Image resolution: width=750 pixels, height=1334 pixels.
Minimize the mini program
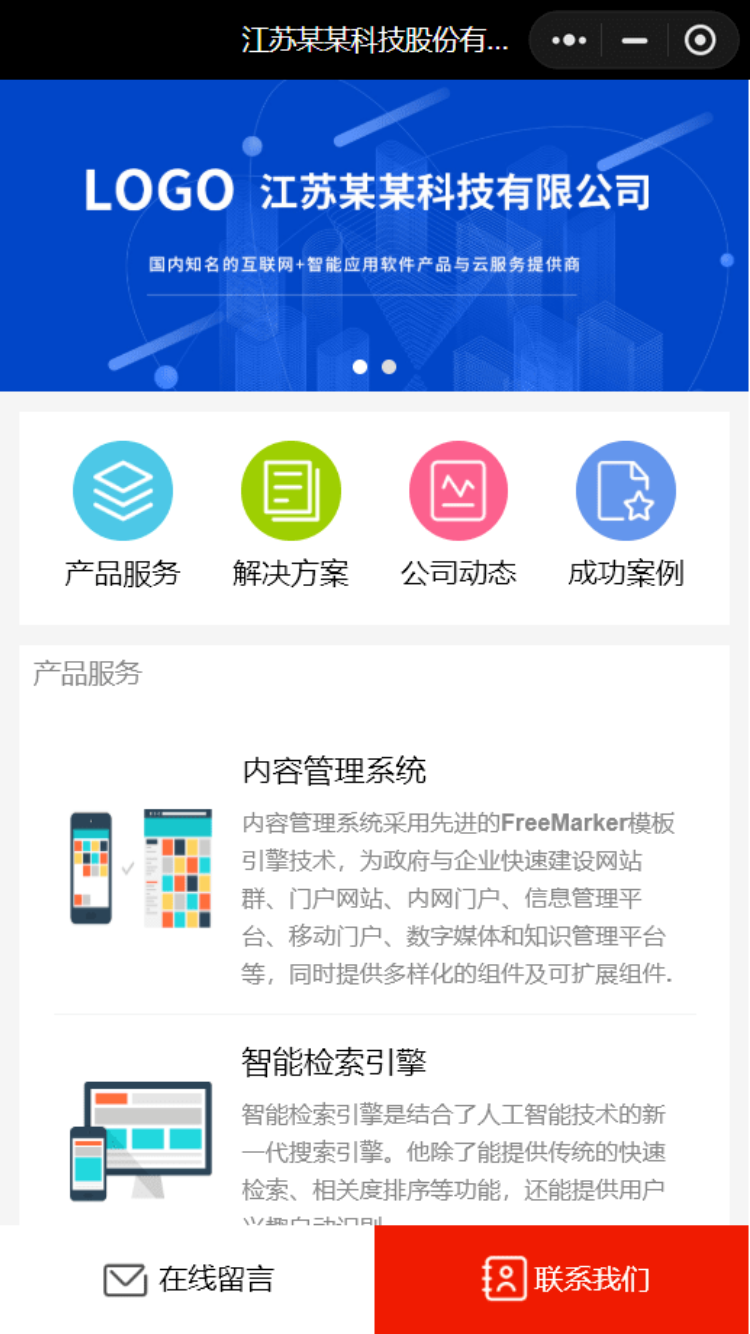634,40
